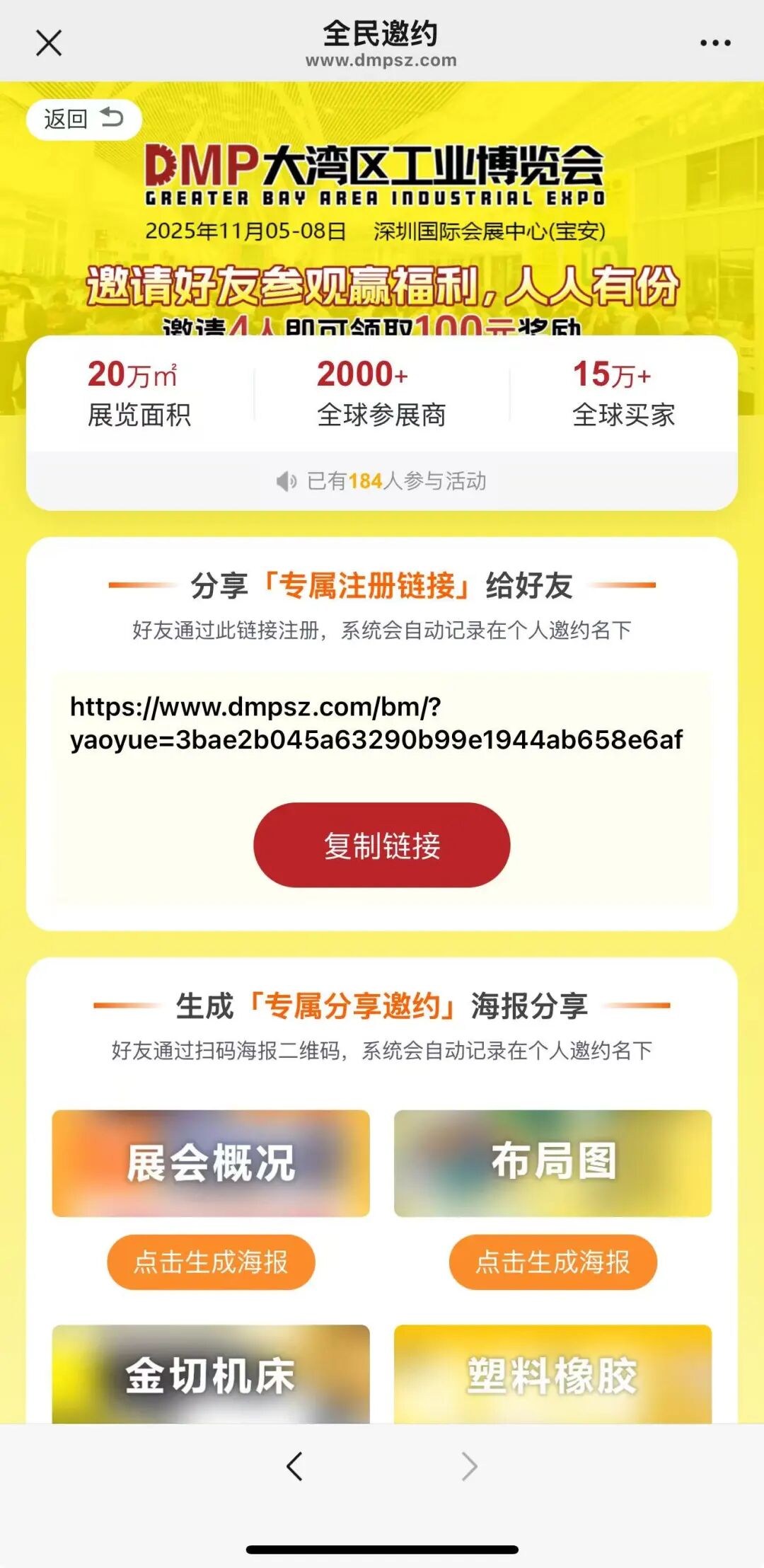Close the 全民邀约 page with X
The width and height of the screenshot is (764, 1568).
click(48, 42)
